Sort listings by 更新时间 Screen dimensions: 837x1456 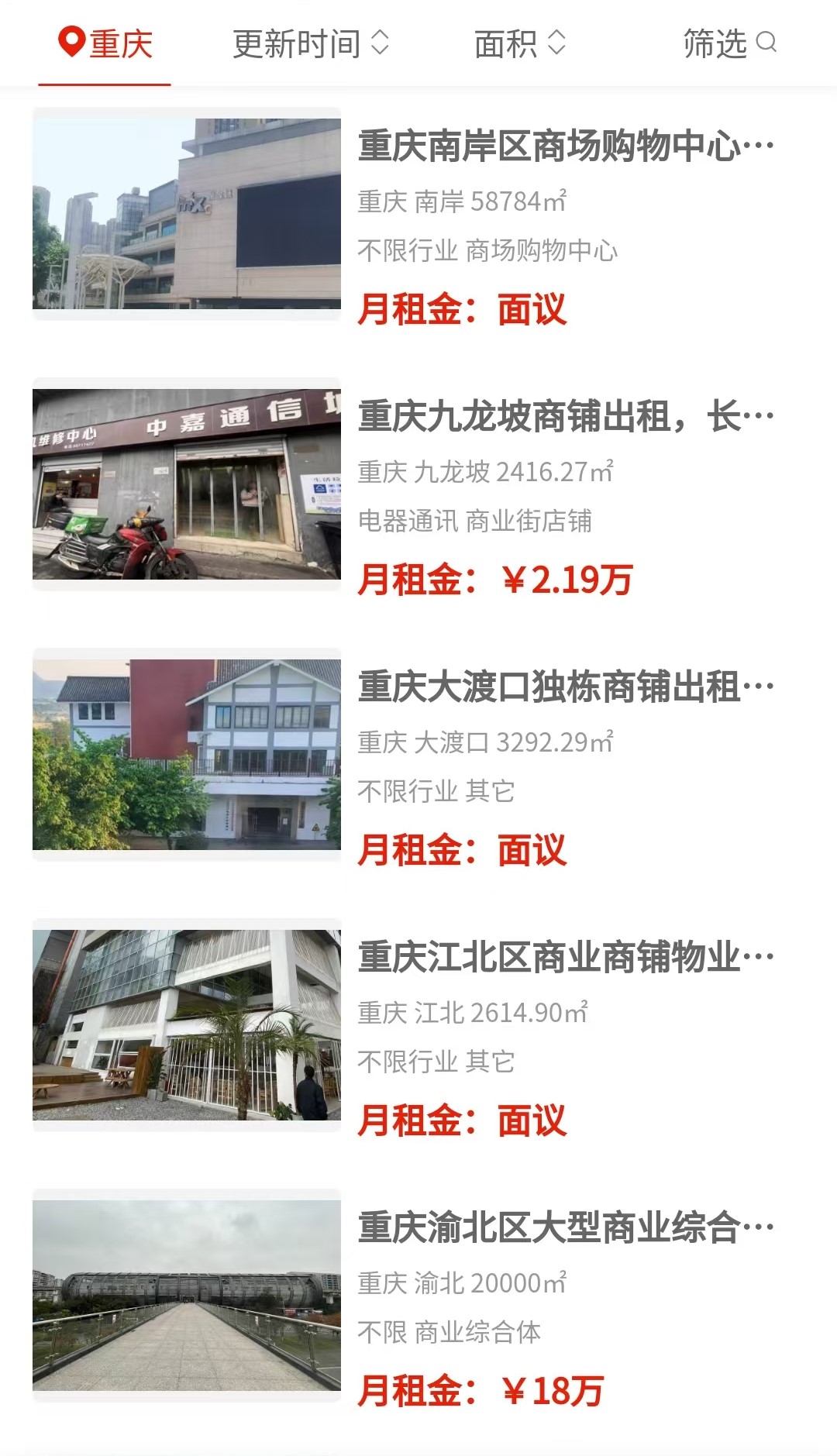(x=311, y=43)
